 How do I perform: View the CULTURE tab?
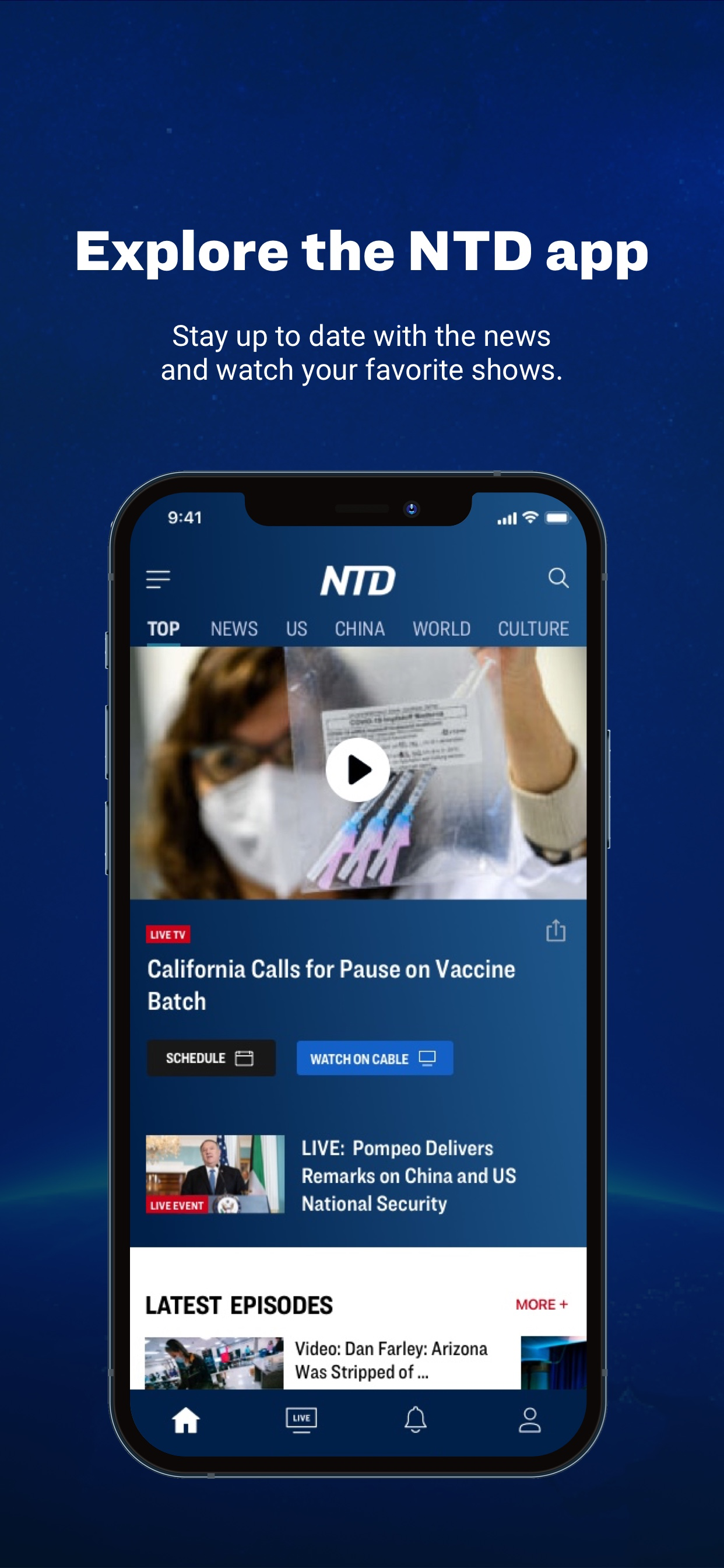click(533, 628)
